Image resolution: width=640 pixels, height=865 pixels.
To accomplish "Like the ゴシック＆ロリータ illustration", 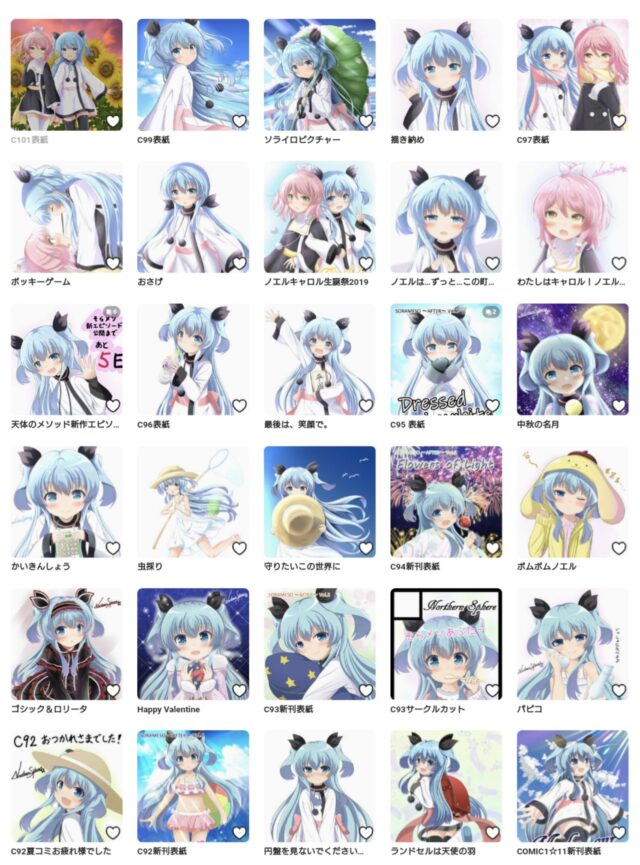I will 113,690.
